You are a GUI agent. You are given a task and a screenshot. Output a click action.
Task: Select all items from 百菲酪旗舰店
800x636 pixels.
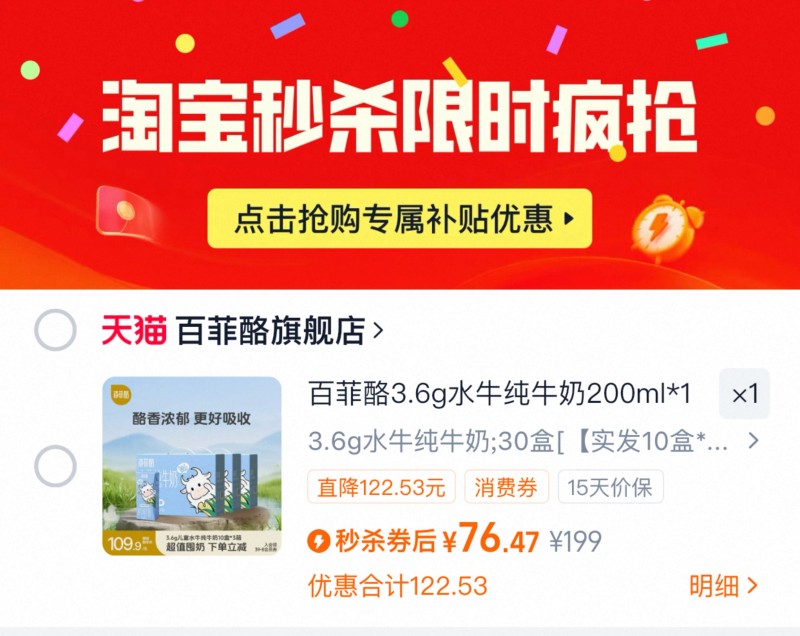tap(55, 330)
